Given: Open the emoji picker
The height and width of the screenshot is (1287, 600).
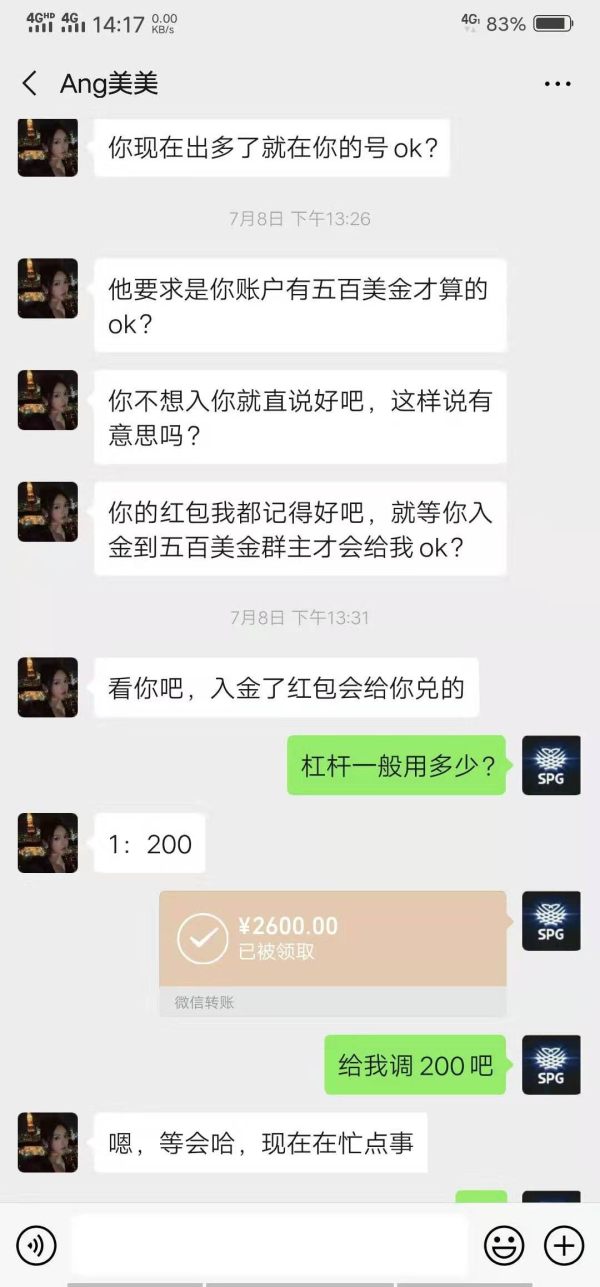Looking at the screenshot, I should click(x=504, y=1245).
